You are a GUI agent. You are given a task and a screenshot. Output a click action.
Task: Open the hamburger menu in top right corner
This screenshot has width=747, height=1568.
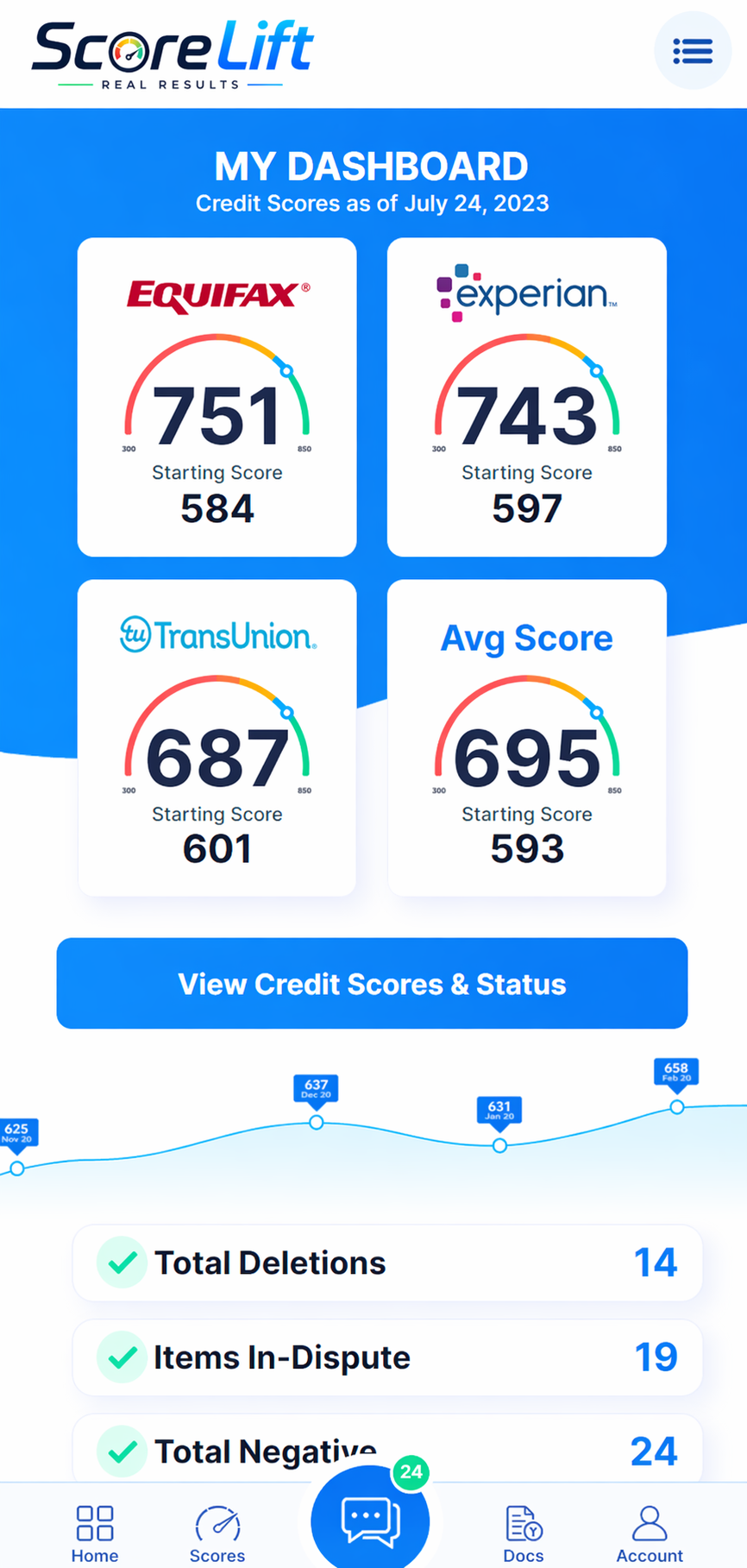point(692,51)
